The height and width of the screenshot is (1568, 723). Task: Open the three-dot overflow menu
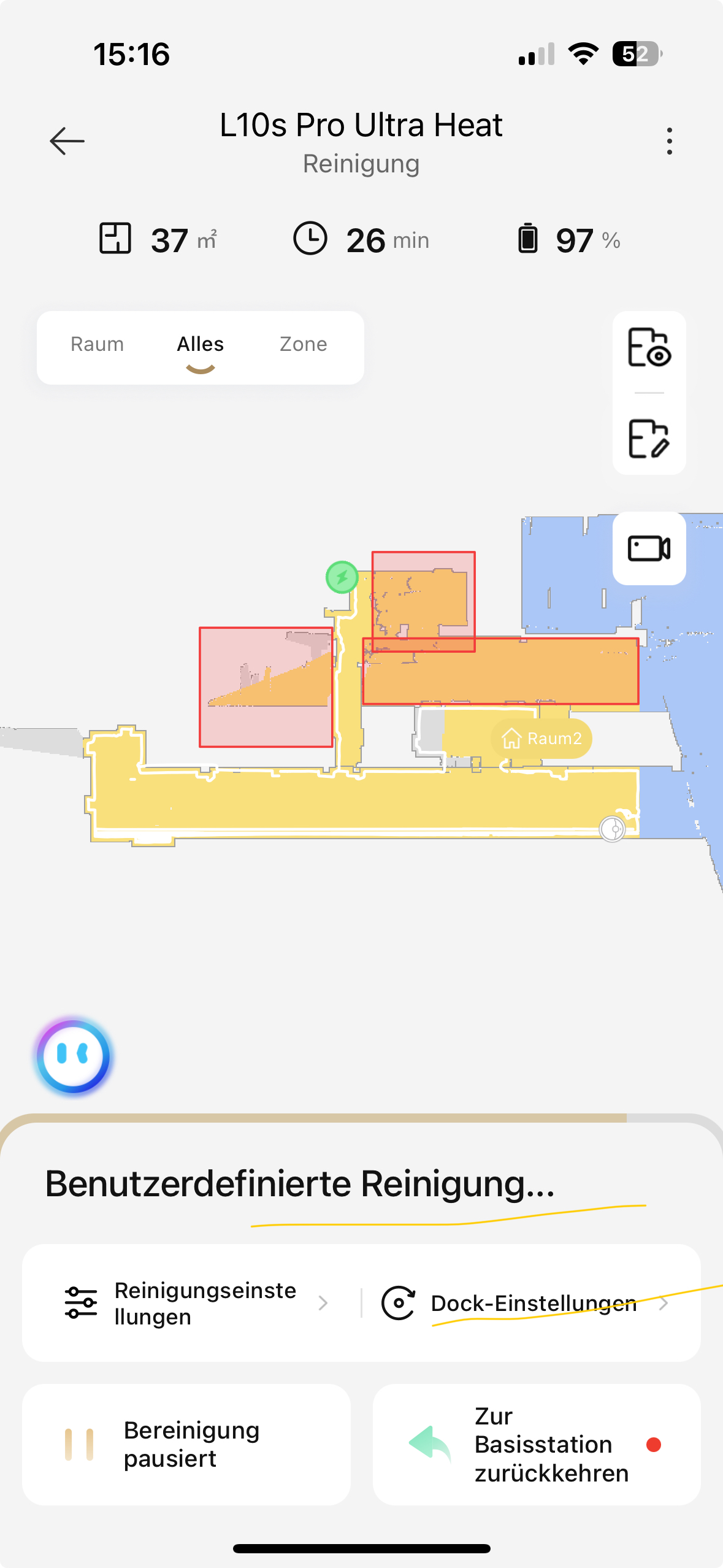point(669,141)
